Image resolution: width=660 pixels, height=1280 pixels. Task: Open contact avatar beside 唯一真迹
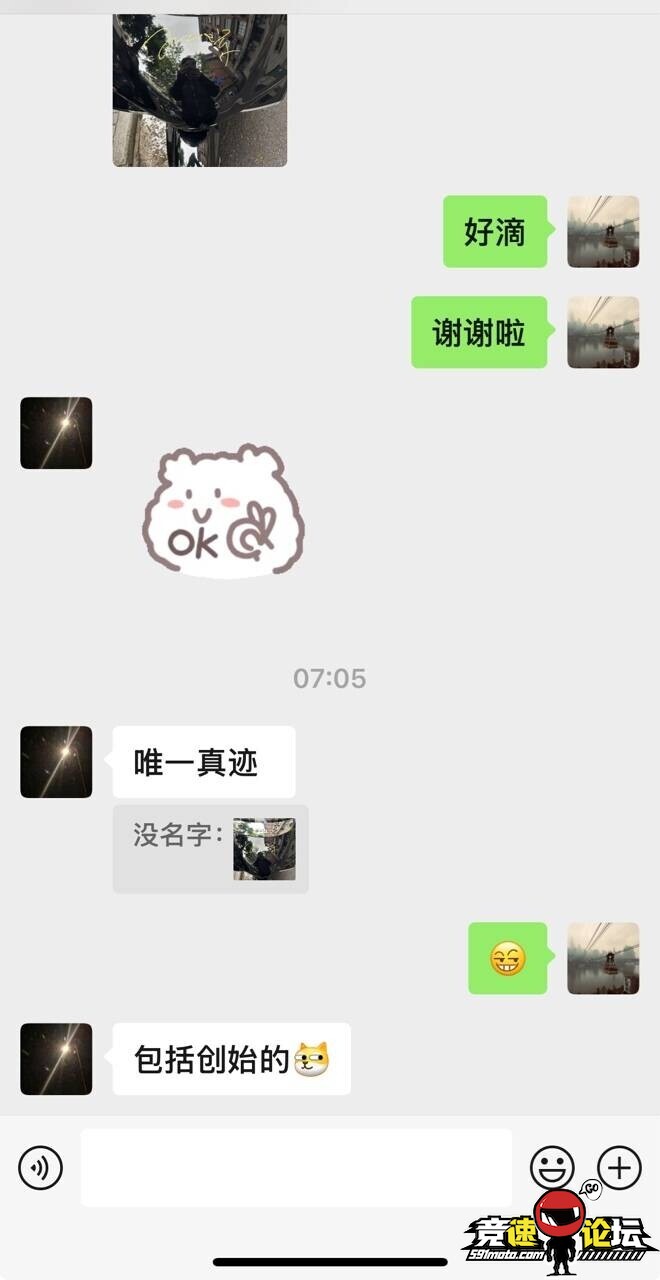tap(56, 762)
